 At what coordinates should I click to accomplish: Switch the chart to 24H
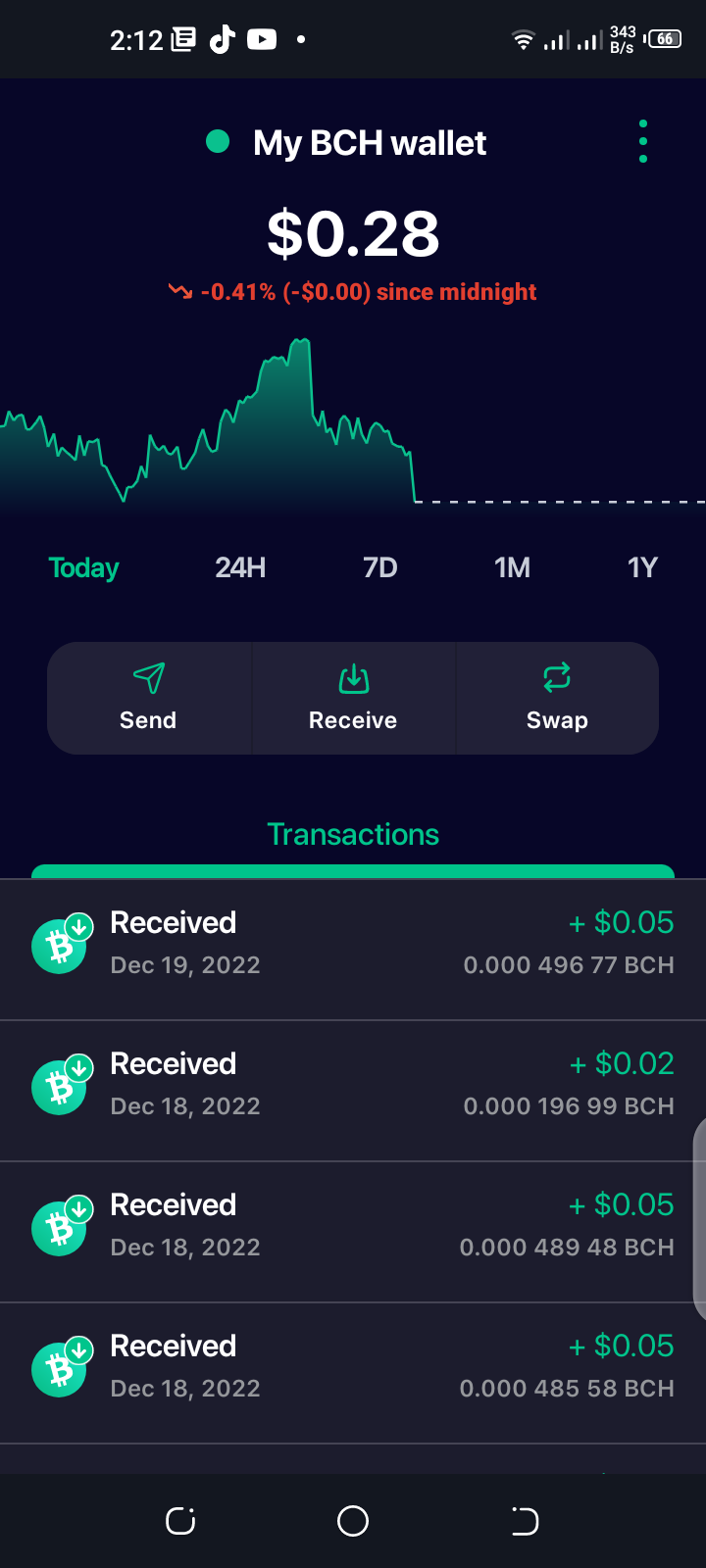240,568
